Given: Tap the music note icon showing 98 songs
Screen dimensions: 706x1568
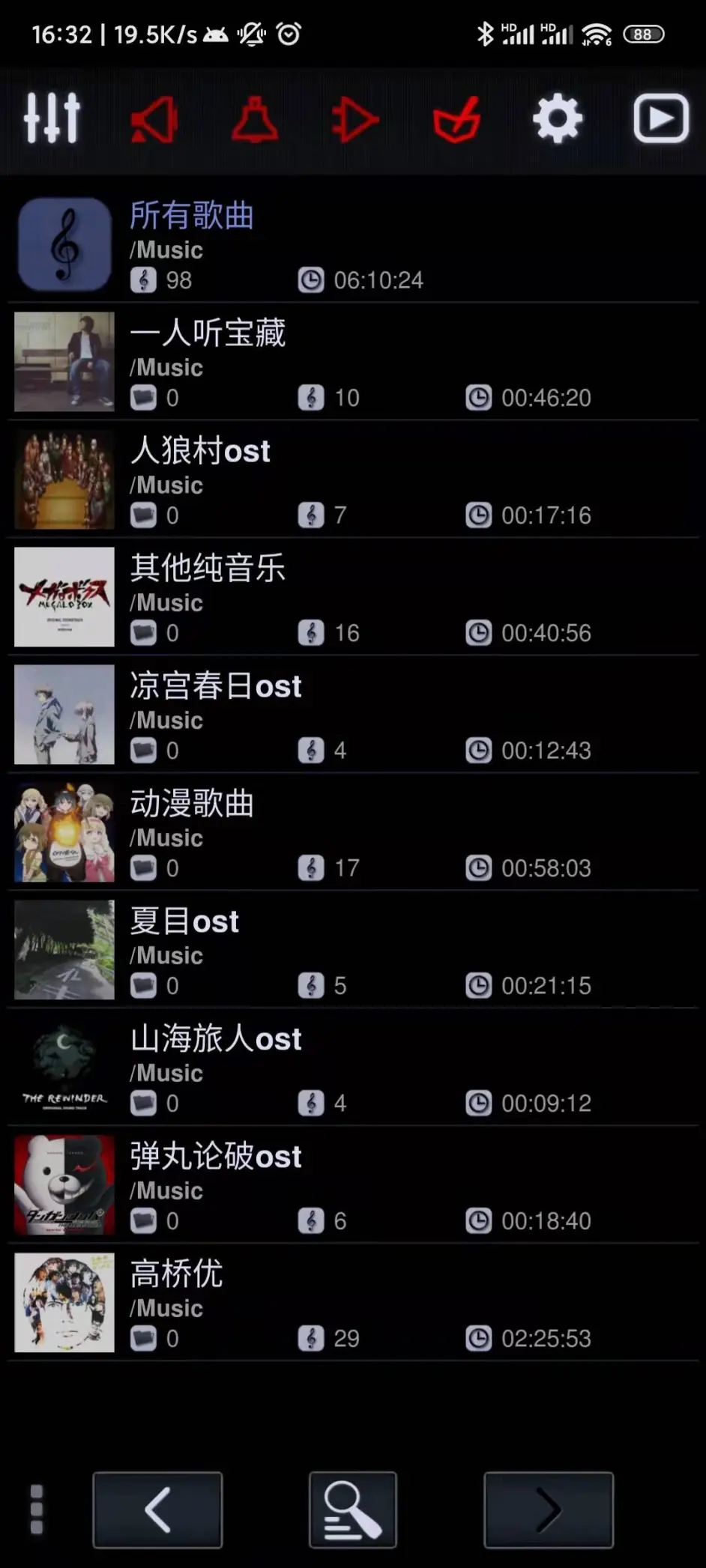Looking at the screenshot, I should [x=143, y=280].
